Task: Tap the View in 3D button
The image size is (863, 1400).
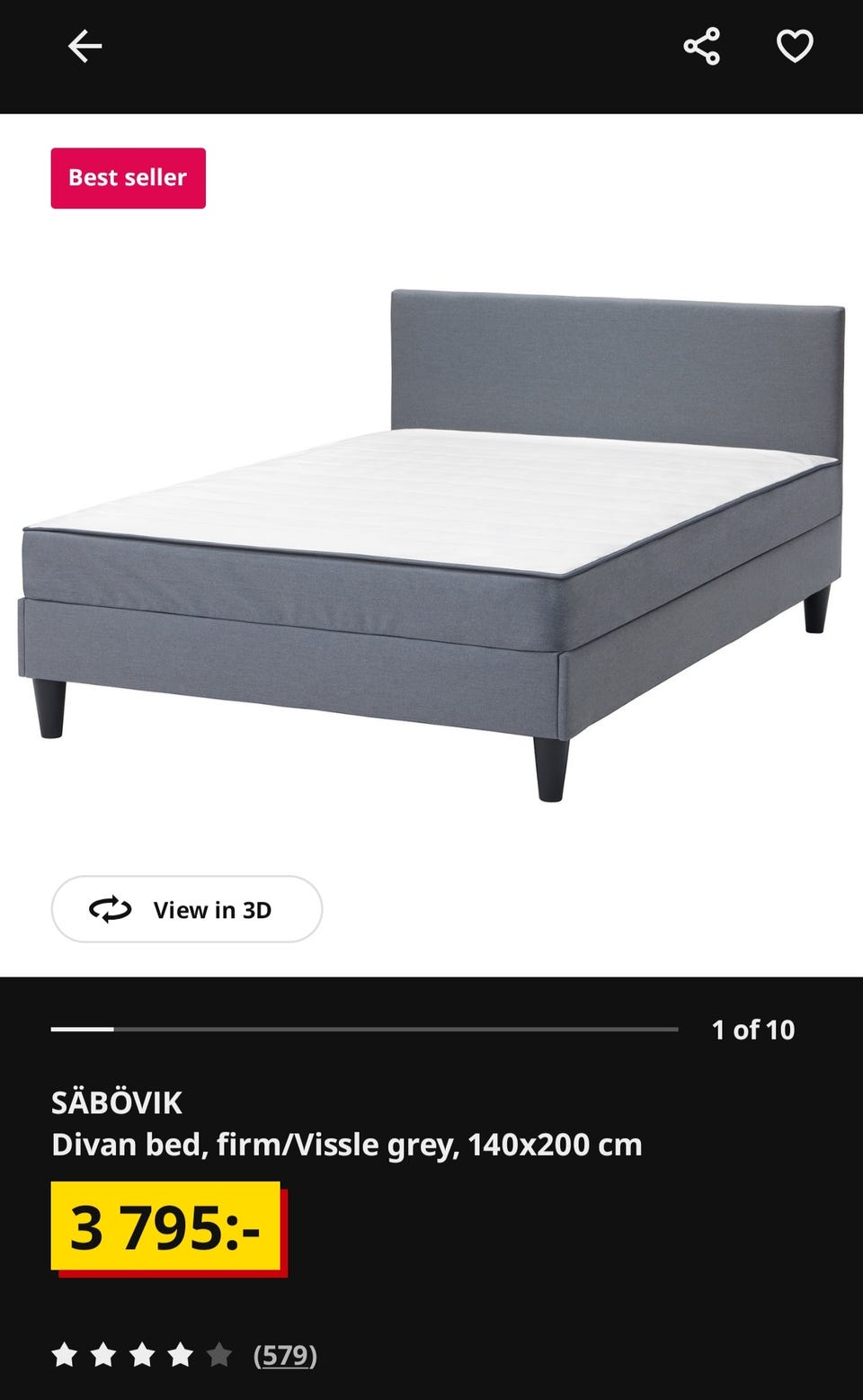Action: point(187,909)
